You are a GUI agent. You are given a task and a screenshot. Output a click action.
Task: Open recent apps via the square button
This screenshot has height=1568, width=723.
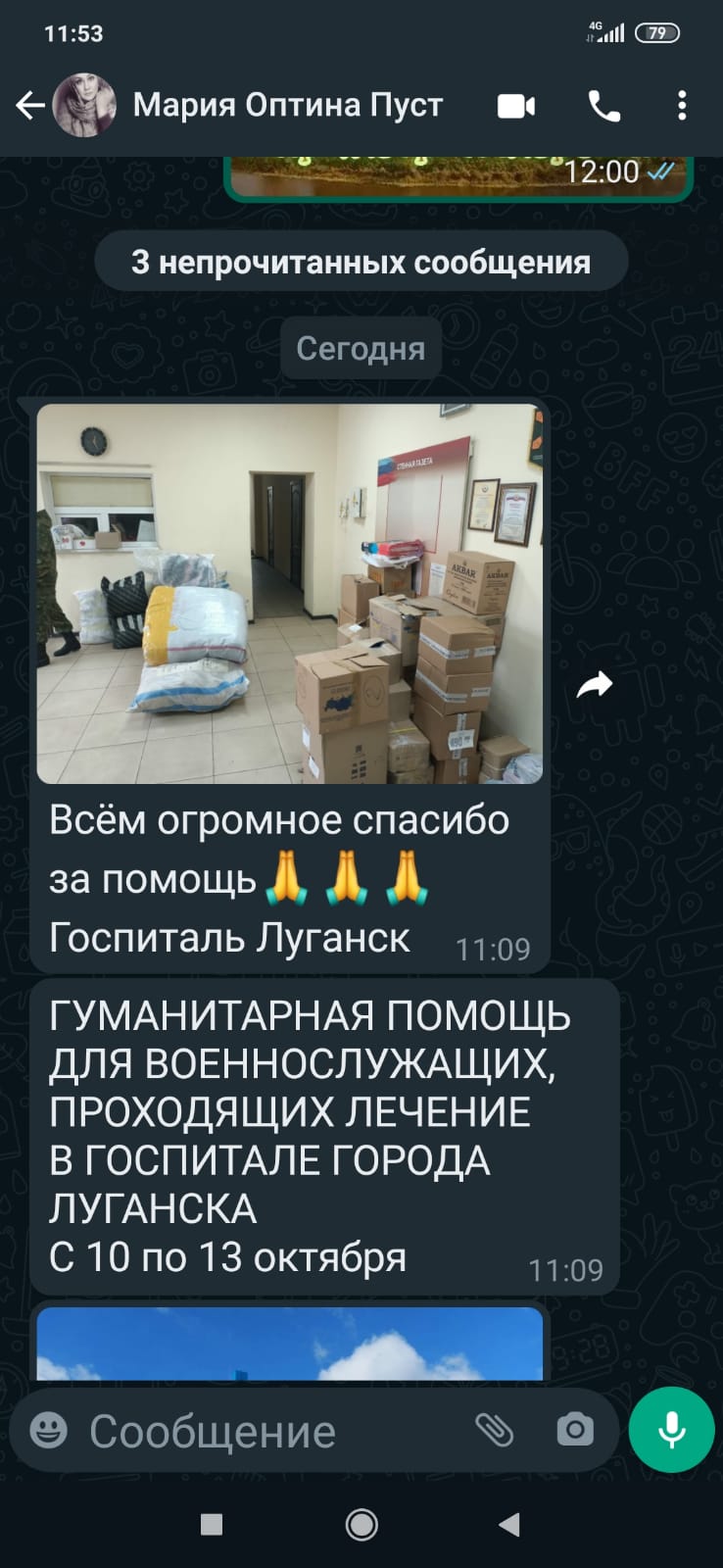[x=212, y=1524]
